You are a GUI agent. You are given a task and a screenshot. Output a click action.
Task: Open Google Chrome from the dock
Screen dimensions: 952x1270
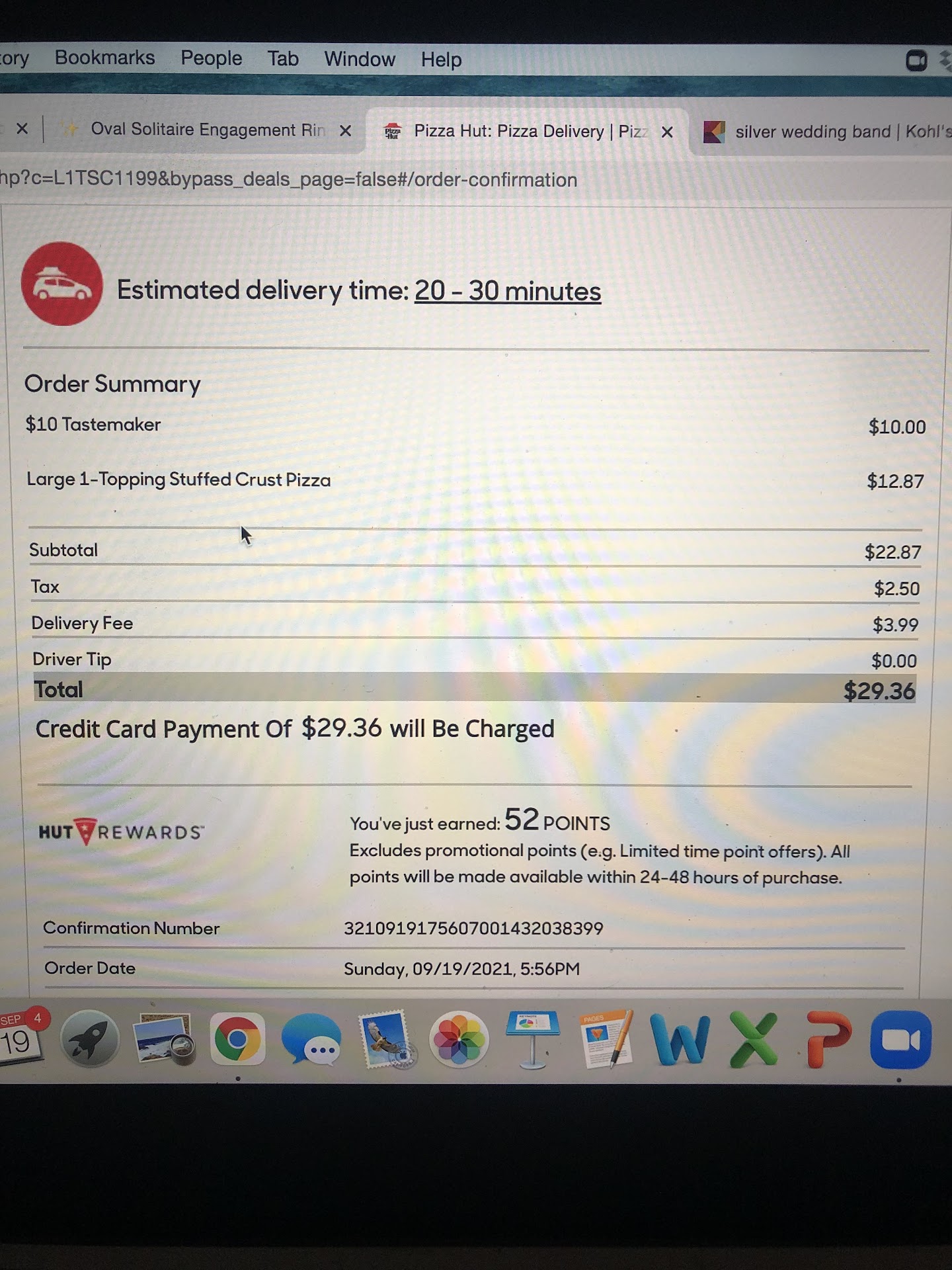(x=237, y=1040)
